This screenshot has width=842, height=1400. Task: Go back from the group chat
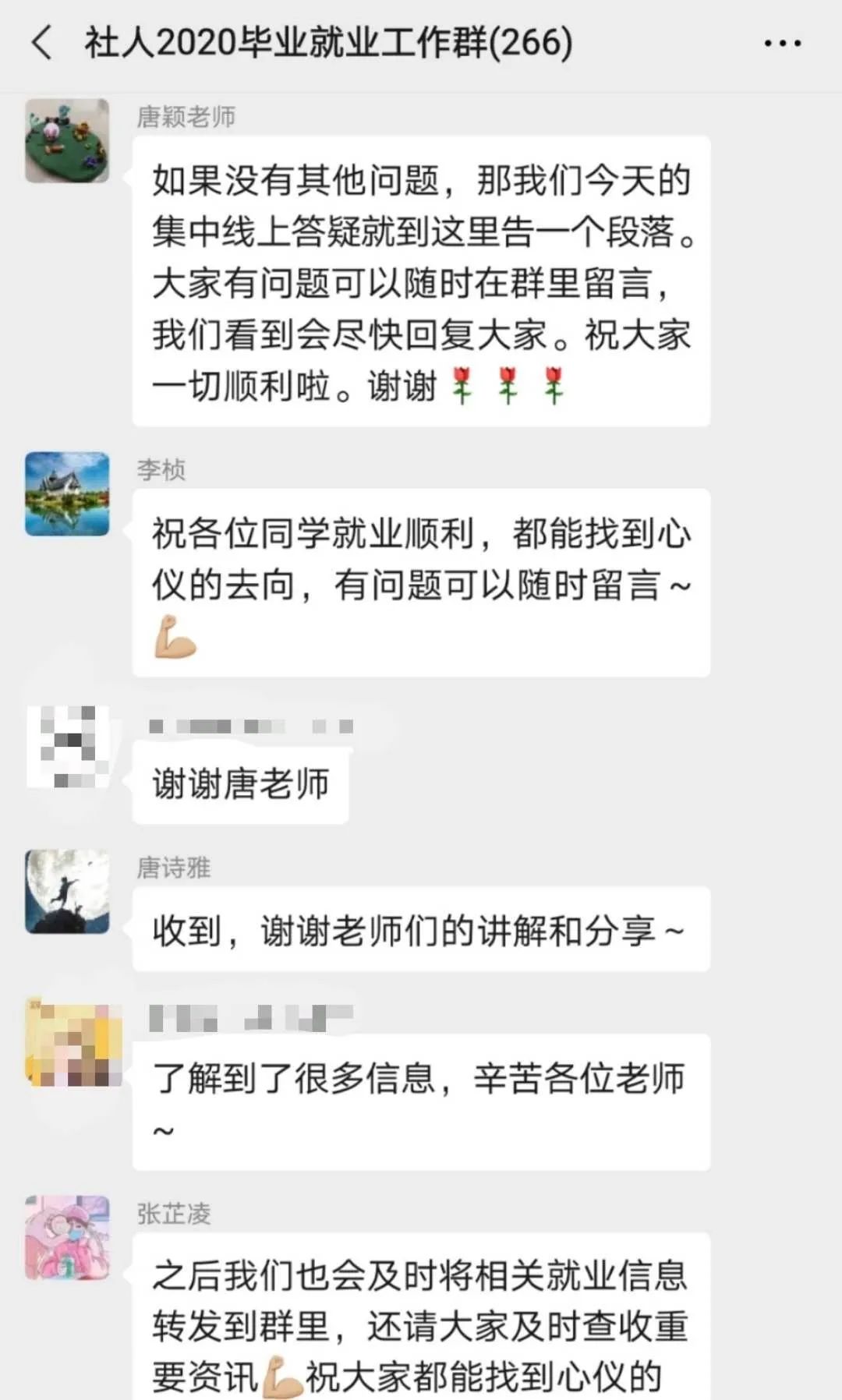(x=43, y=42)
